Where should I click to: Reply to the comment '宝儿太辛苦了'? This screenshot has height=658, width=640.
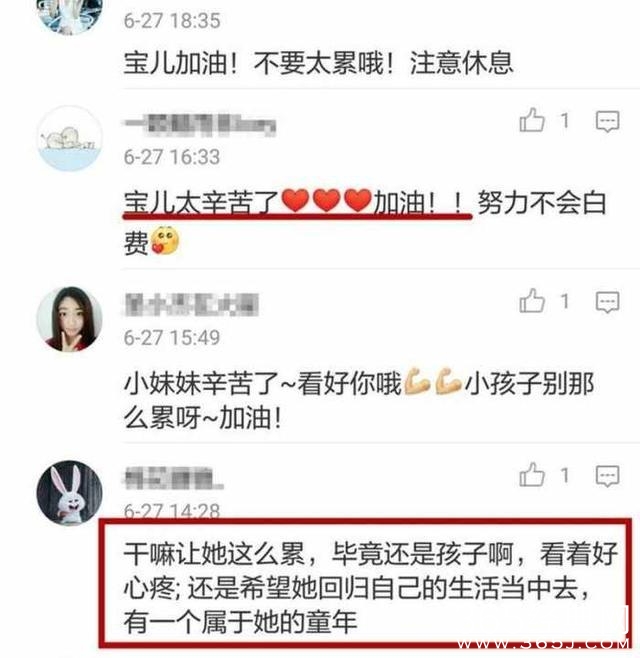[607, 122]
